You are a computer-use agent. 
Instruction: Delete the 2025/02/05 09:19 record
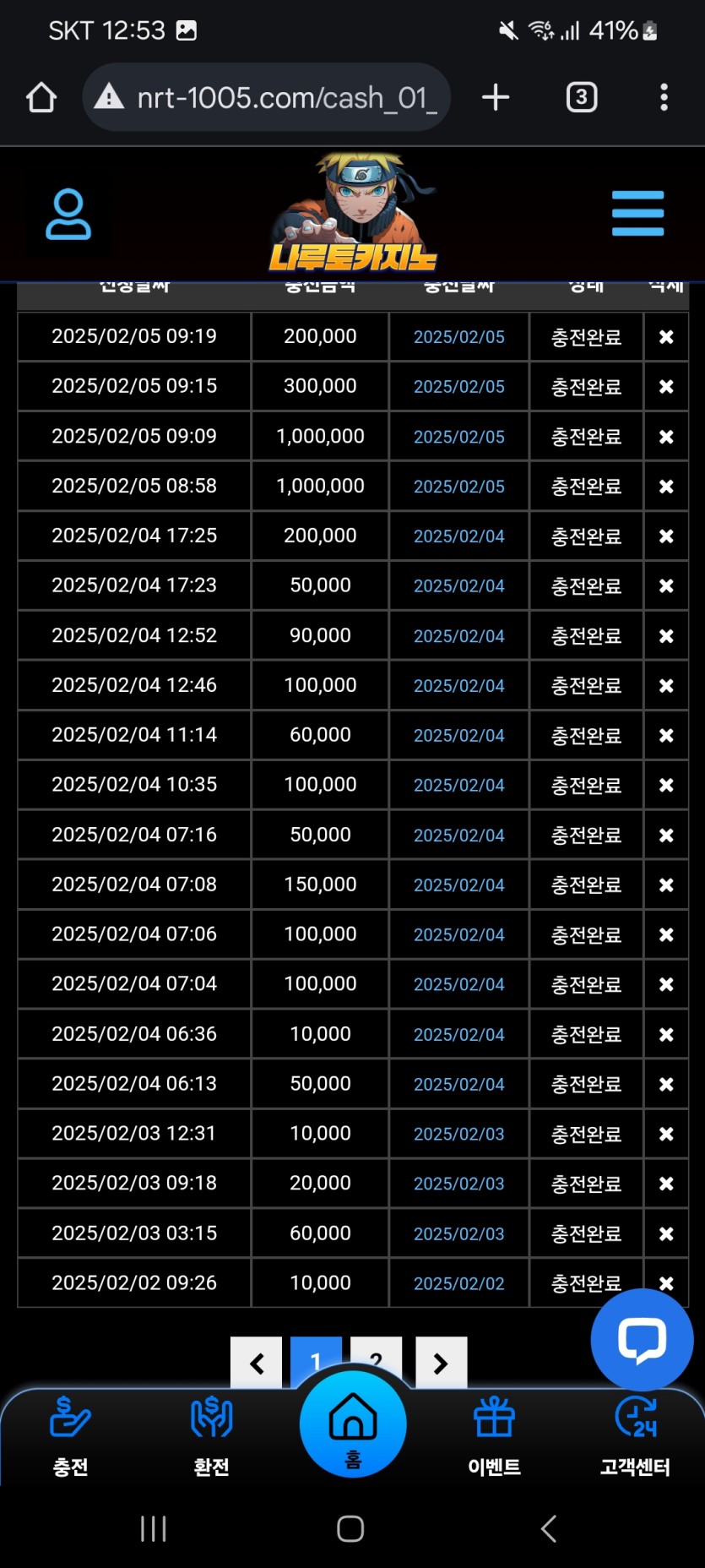666,337
